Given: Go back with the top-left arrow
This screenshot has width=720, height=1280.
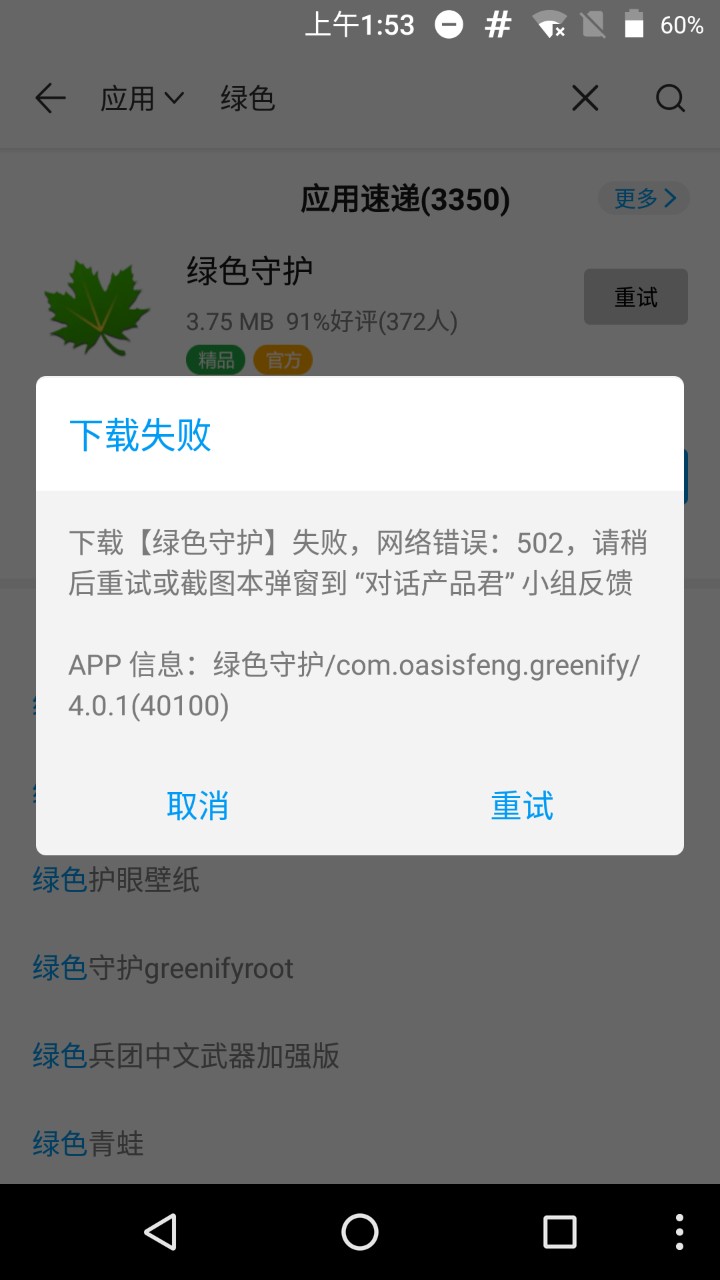Looking at the screenshot, I should click(49, 98).
